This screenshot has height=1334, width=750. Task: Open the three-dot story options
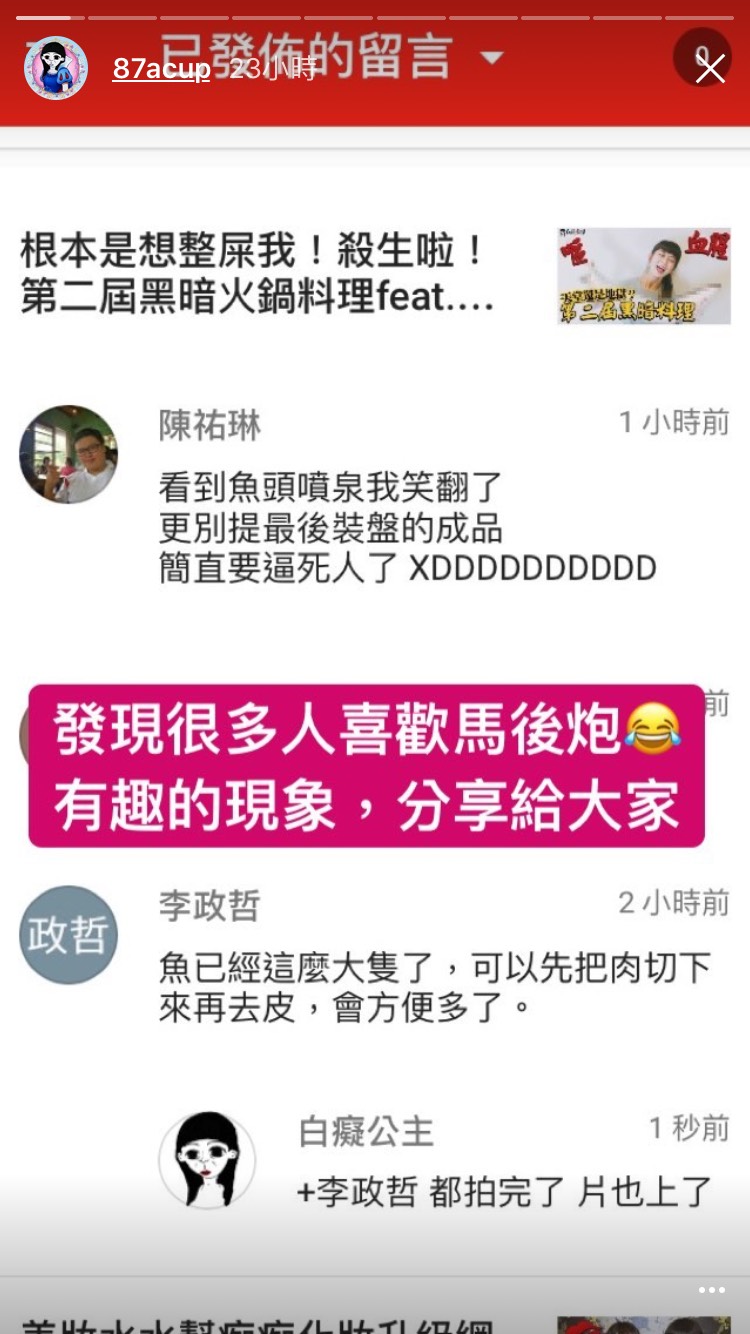[711, 1291]
